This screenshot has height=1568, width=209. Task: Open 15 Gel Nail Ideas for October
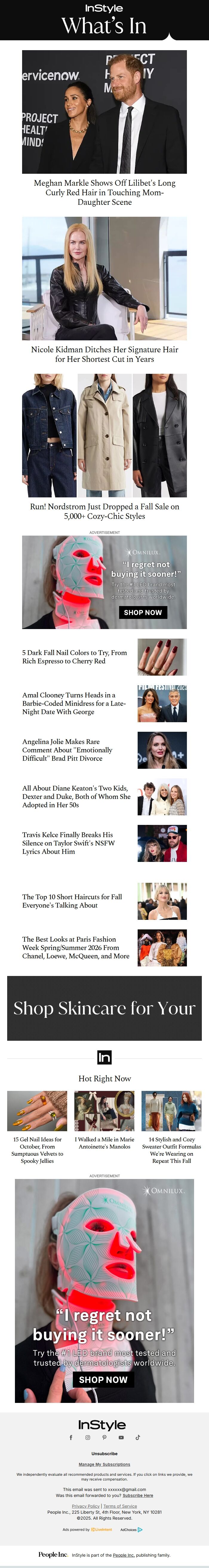(37, 1150)
